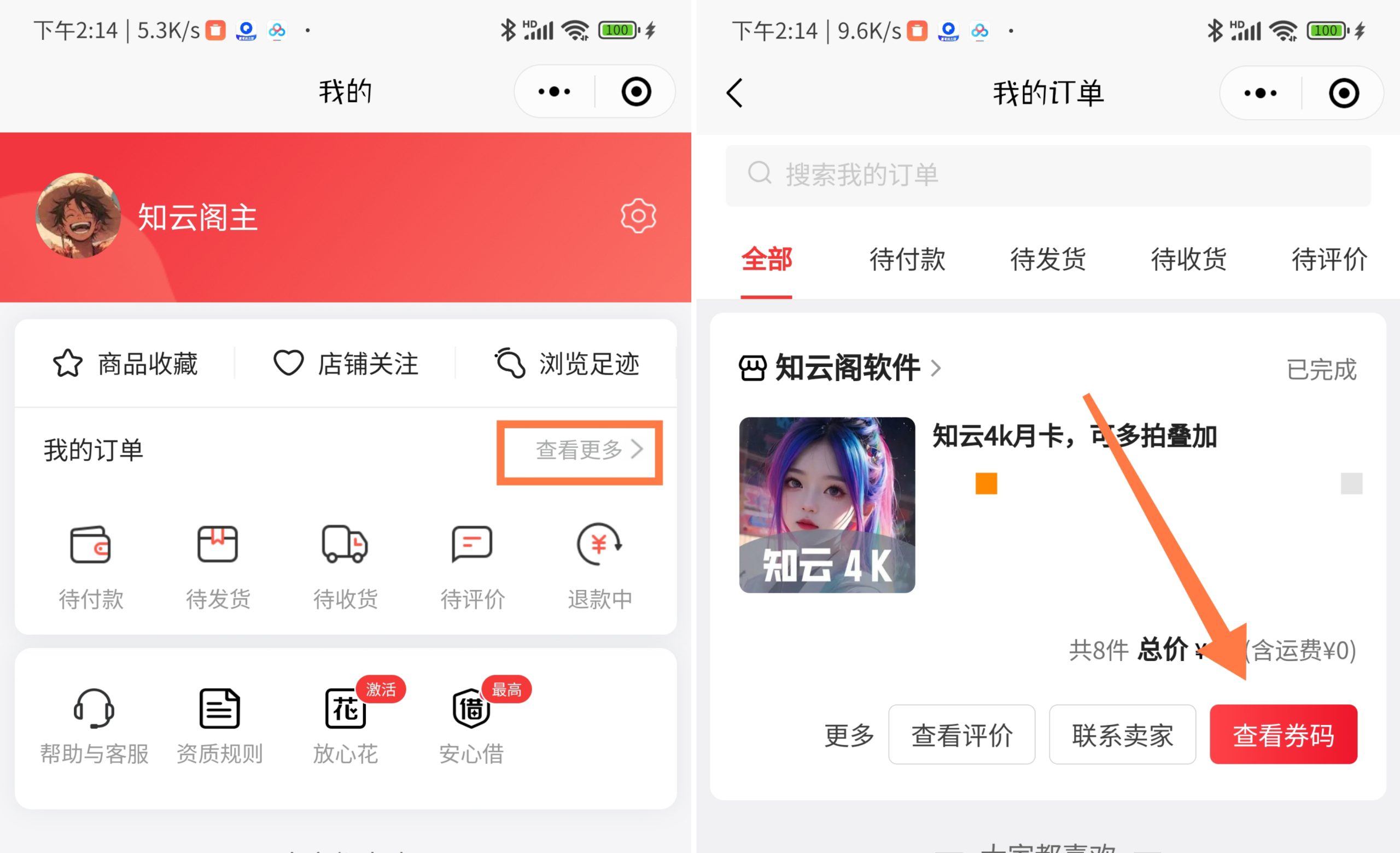Open 浏览足迹 browsing history
This screenshot has height=853, width=1400.
coord(567,364)
